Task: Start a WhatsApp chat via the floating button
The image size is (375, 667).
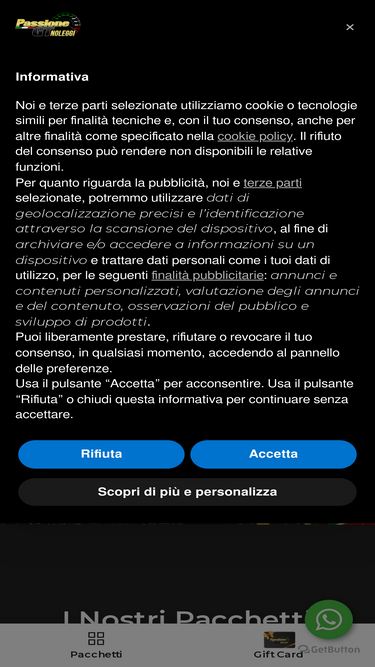Action: tap(329, 619)
